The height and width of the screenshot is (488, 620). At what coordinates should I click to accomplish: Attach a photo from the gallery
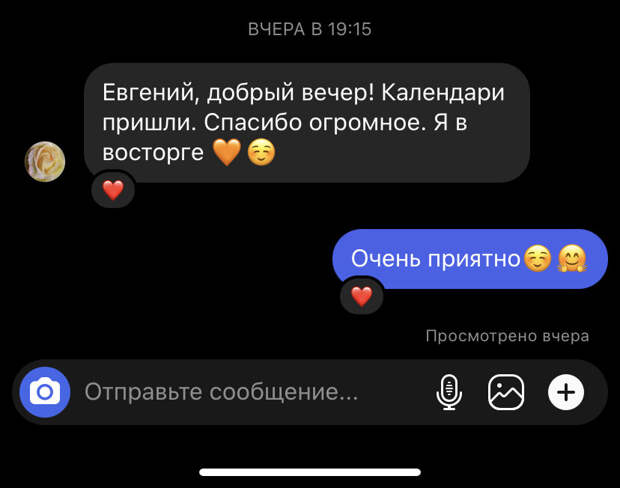(x=506, y=392)
